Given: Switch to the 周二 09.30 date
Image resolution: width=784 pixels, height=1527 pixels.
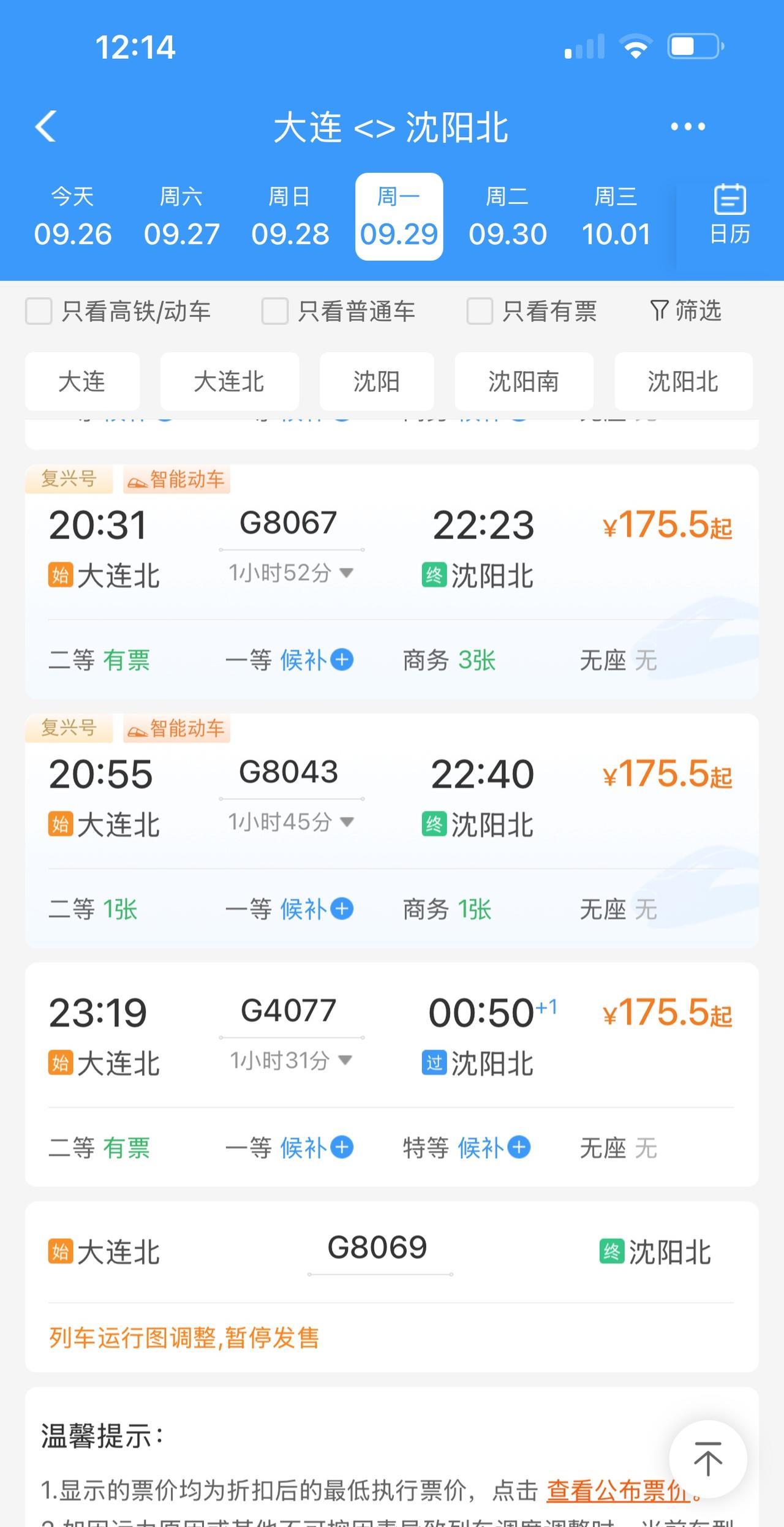Looking at the screenshot, I should pos(507,217).
